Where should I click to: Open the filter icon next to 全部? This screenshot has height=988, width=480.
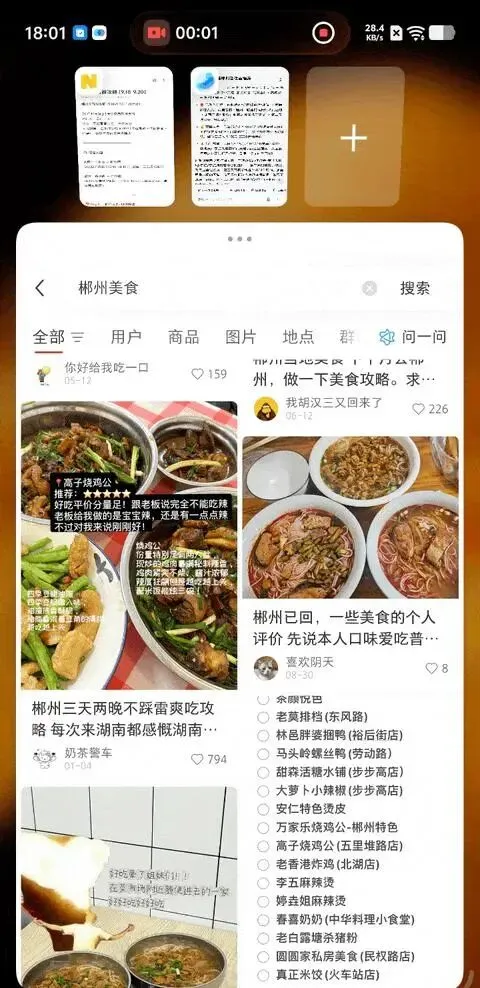[77, 337]
